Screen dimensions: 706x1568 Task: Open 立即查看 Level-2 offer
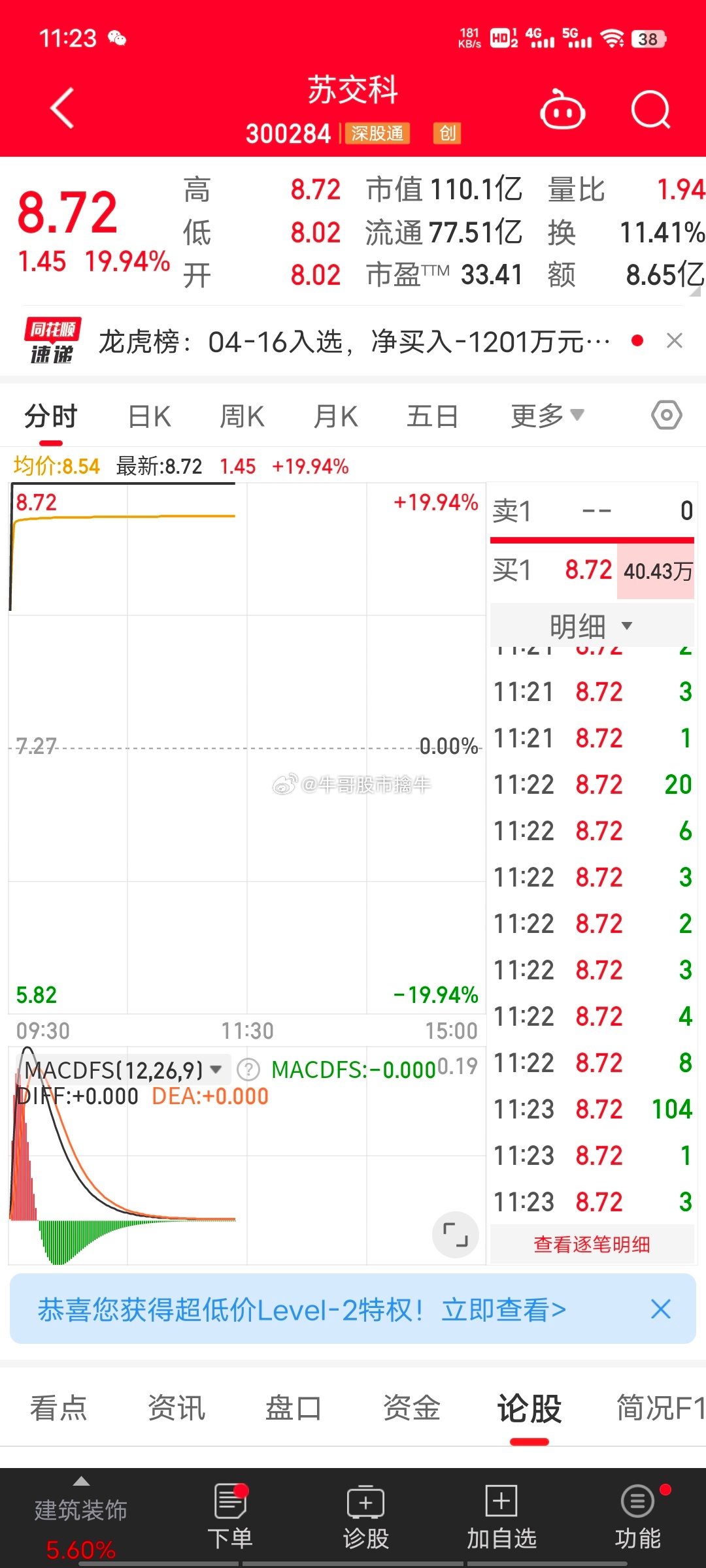pyautogui.click(x=504, y=1310)
